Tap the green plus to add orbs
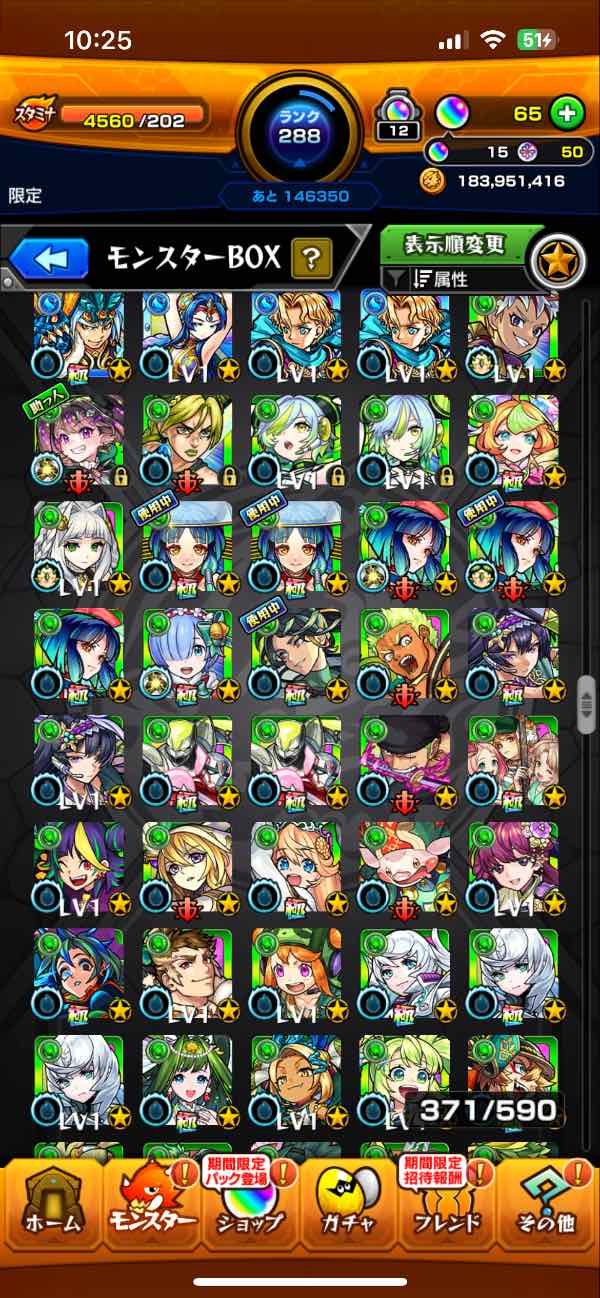 tap(567, 113)
